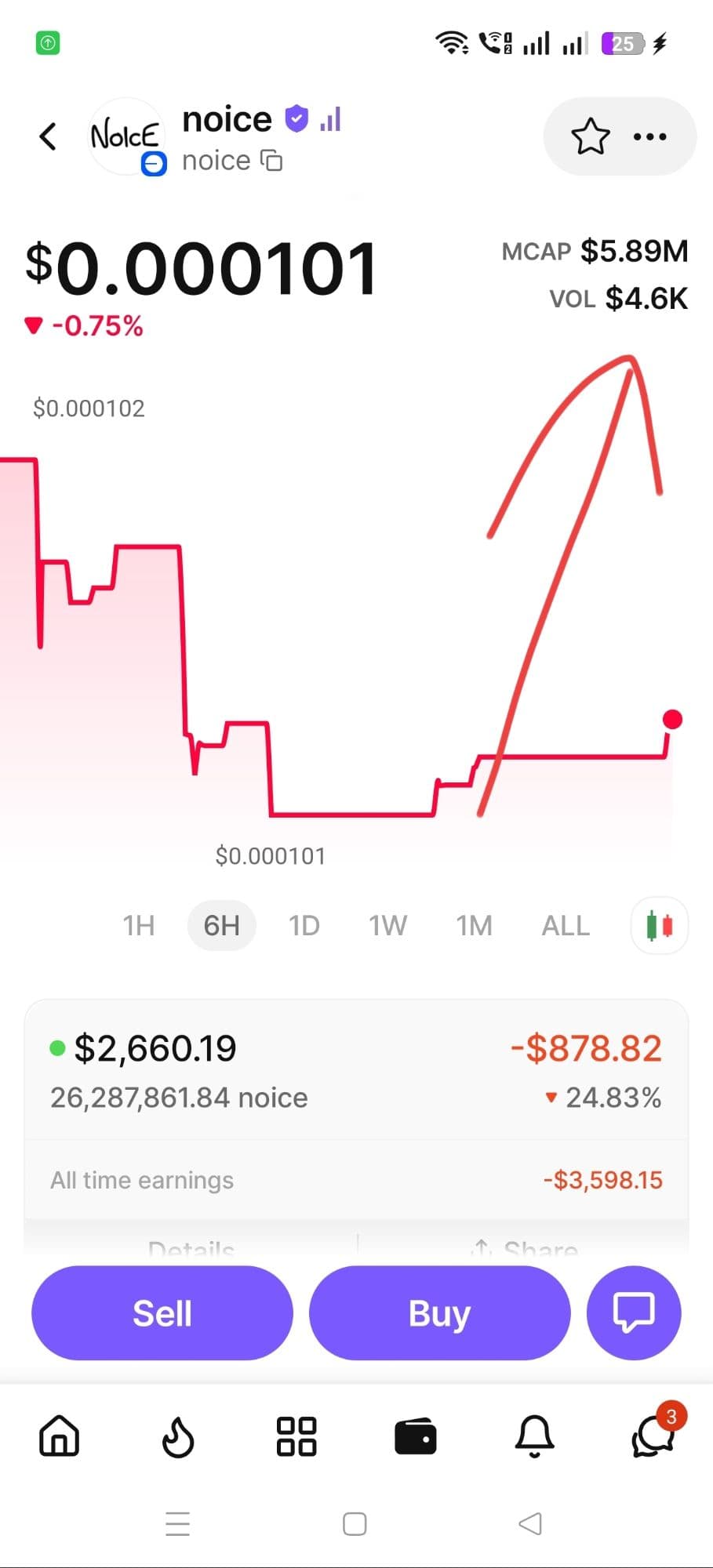View the ALL time chart
Image resolution: width=713 pixels, height=1568 pixels.
pyautogui.click(x=566, y=926)
